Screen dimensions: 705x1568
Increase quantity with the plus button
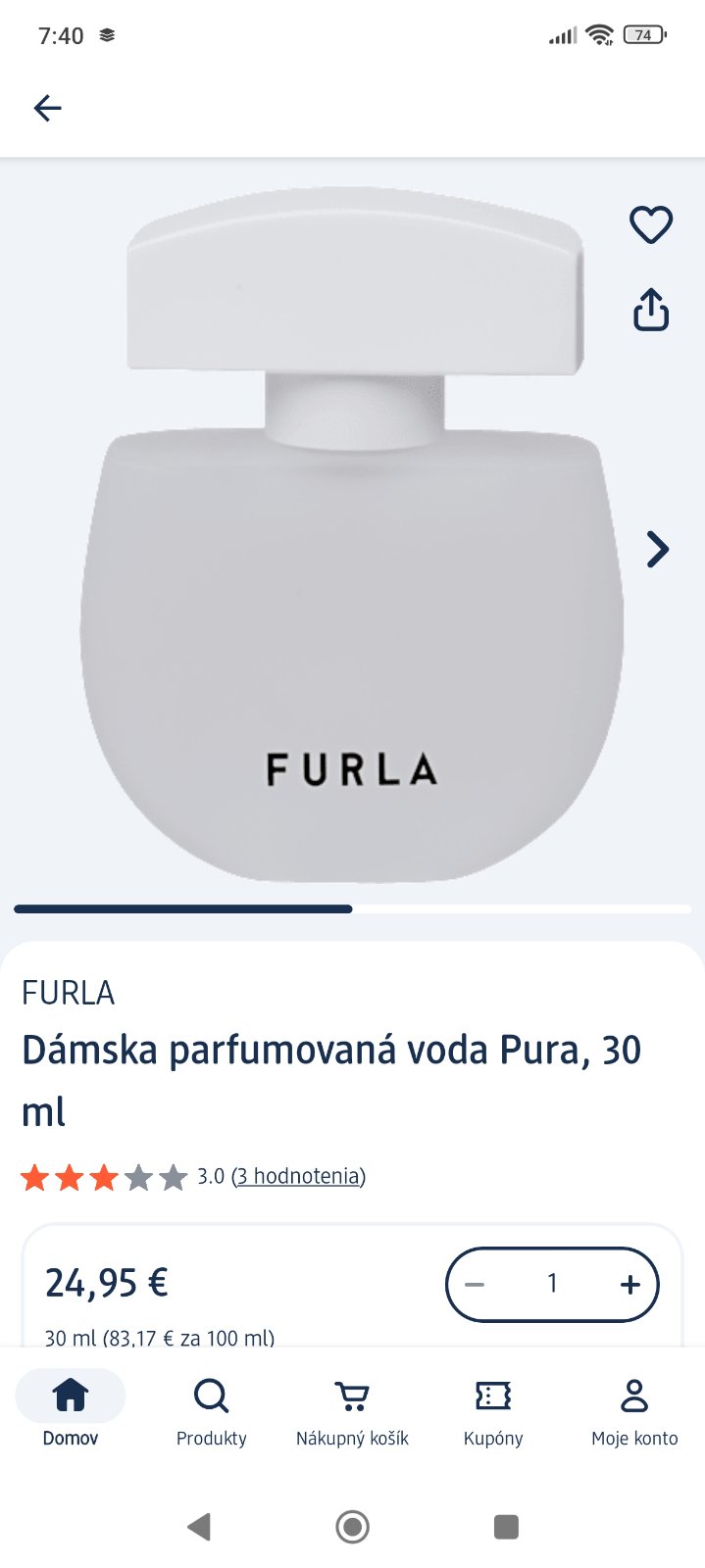(x=629, y=1284)
